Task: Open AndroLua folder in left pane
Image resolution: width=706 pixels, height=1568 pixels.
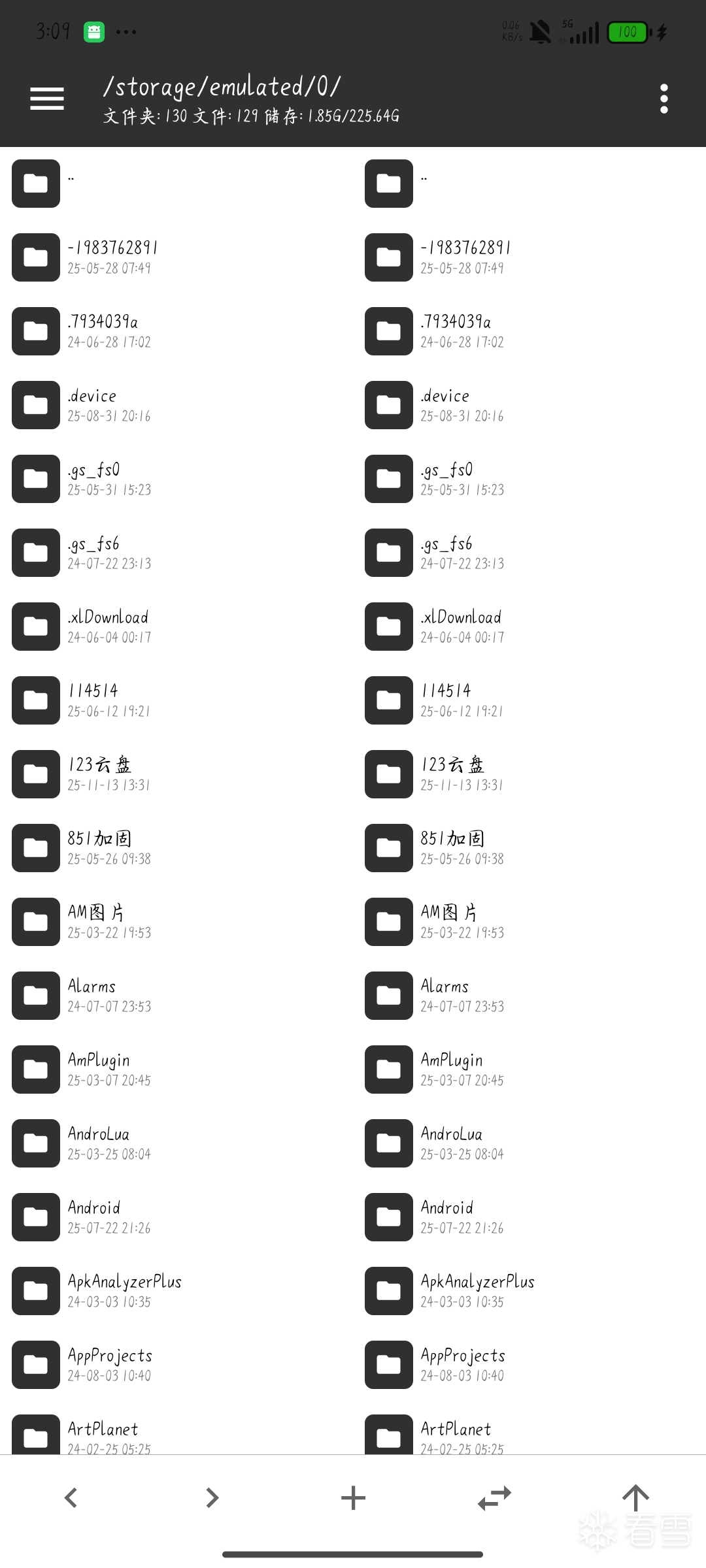Action: pyautogui.click(x=98, y=1143)
